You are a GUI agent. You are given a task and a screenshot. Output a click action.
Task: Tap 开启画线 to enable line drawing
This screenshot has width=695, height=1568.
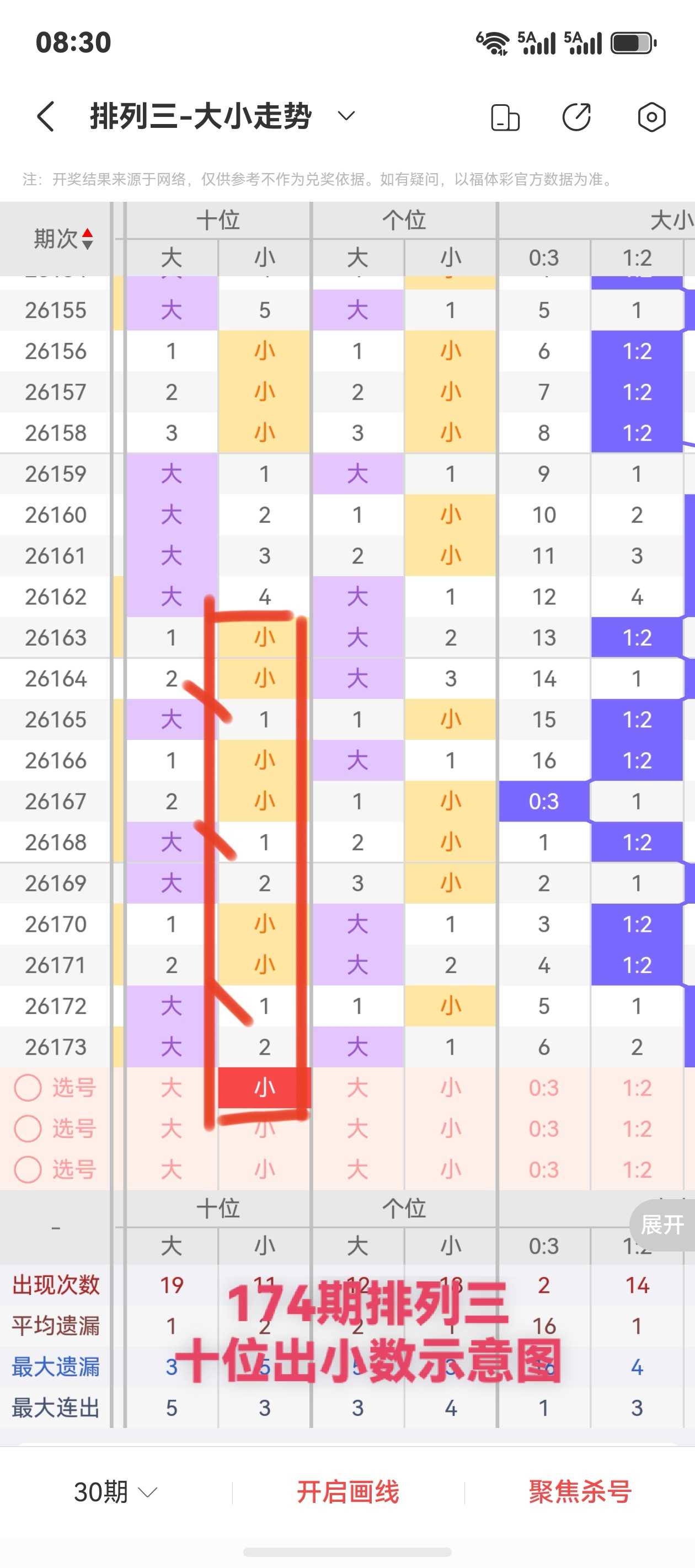(348, 1492)
